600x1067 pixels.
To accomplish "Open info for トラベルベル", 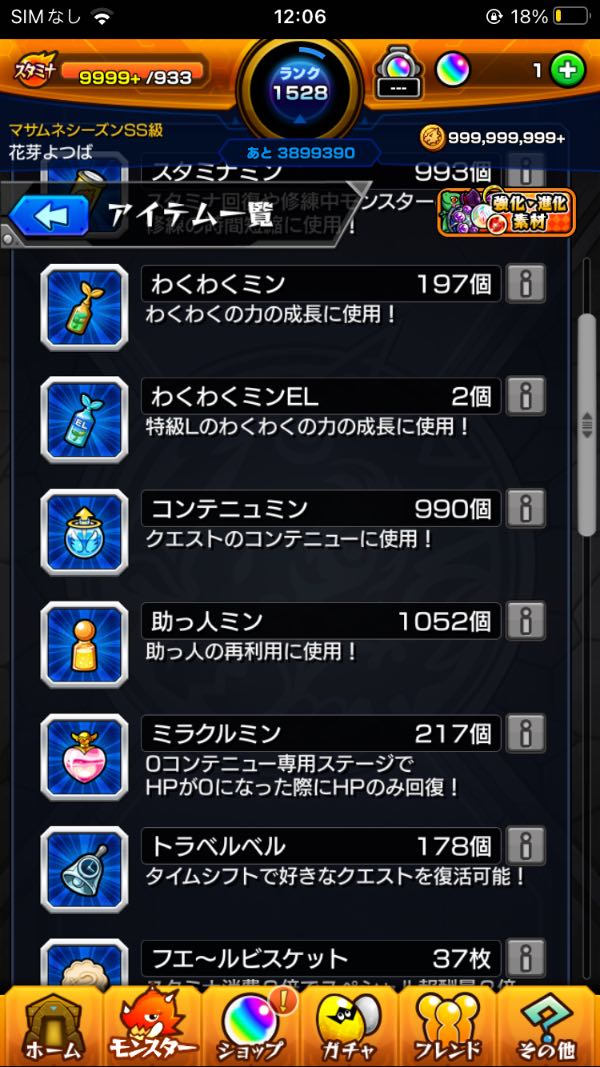I will point(525,846).
